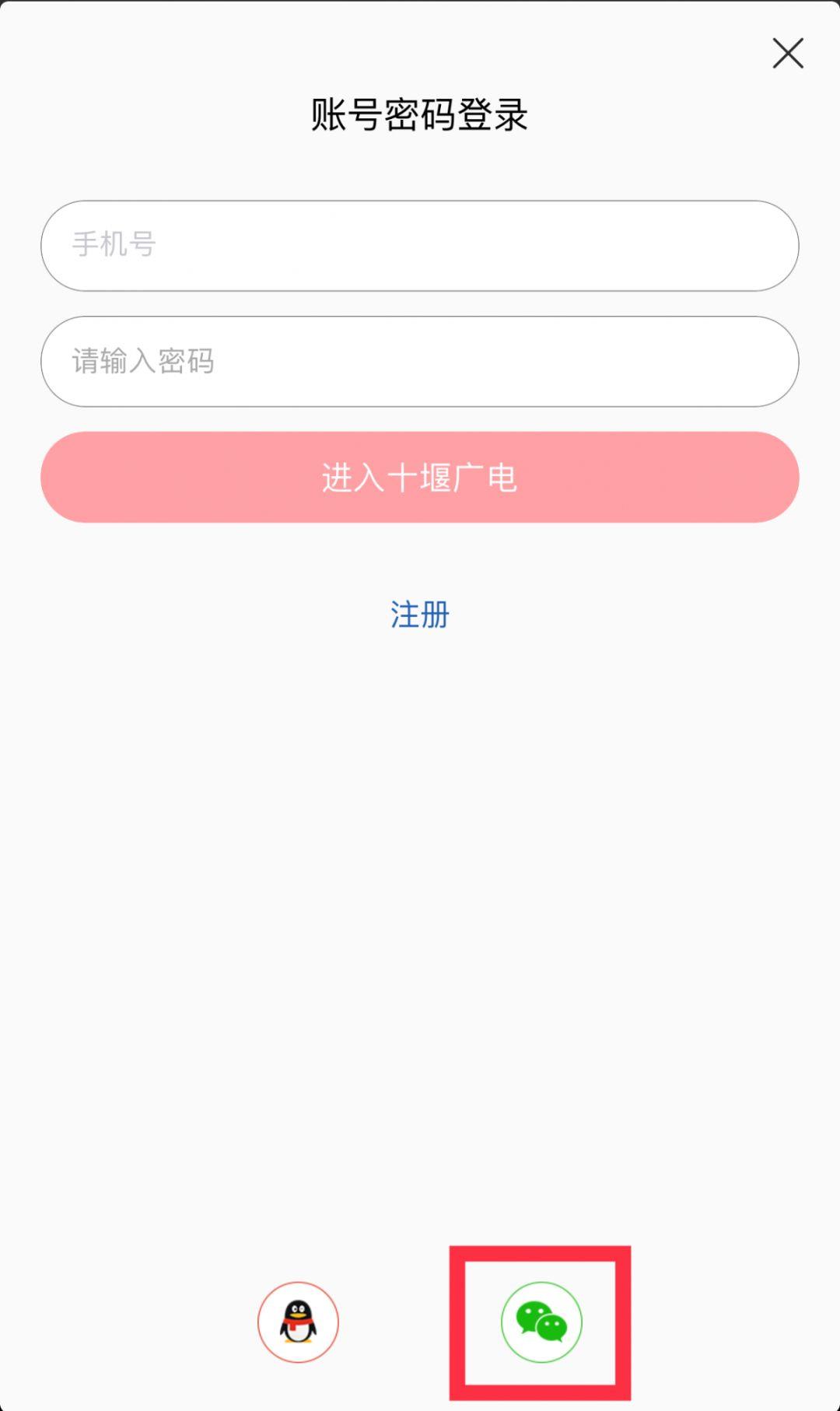This screenshot has height=1411, width=840.
Task: Log in with QQ penguin icon
Action: (x=298, y=1322)
